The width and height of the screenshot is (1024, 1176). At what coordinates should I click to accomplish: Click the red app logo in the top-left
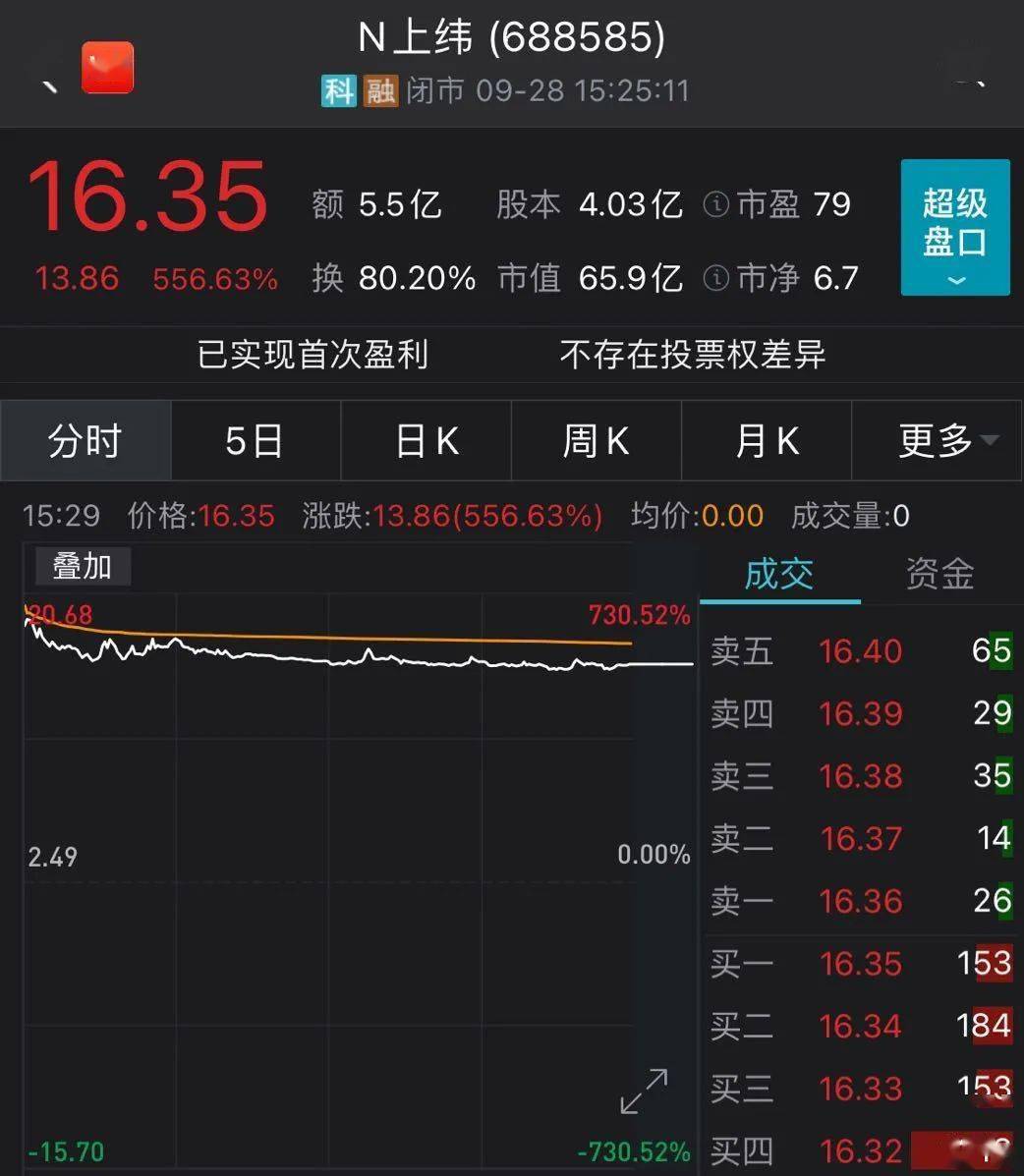click(x=107, y=69)
